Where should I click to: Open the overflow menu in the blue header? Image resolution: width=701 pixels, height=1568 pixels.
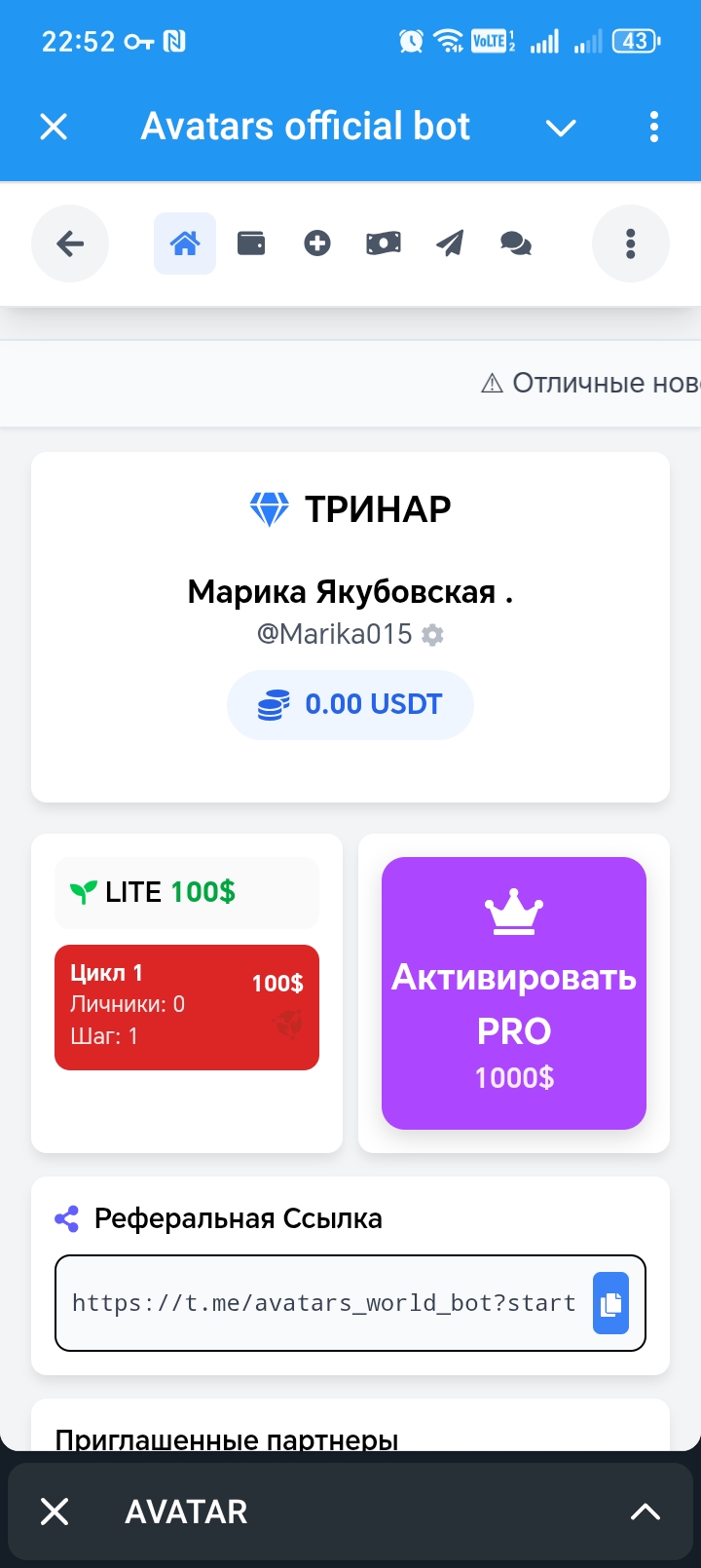pos(653,127)
